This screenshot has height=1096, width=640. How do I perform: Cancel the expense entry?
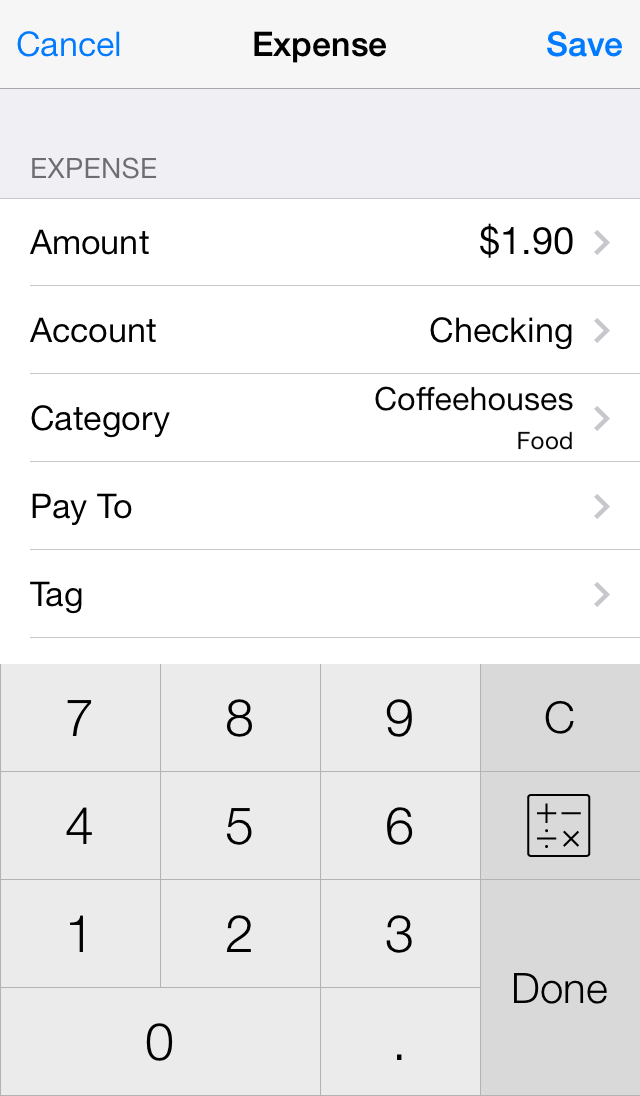(68, 45)
